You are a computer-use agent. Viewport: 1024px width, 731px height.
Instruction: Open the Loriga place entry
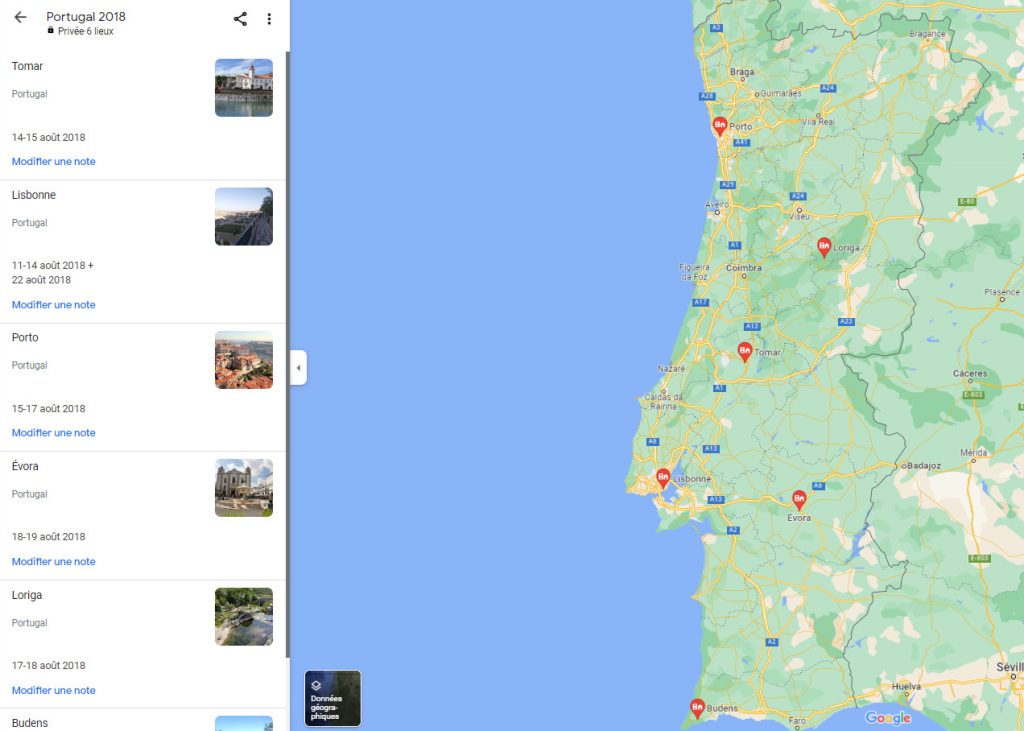point(27,595)
